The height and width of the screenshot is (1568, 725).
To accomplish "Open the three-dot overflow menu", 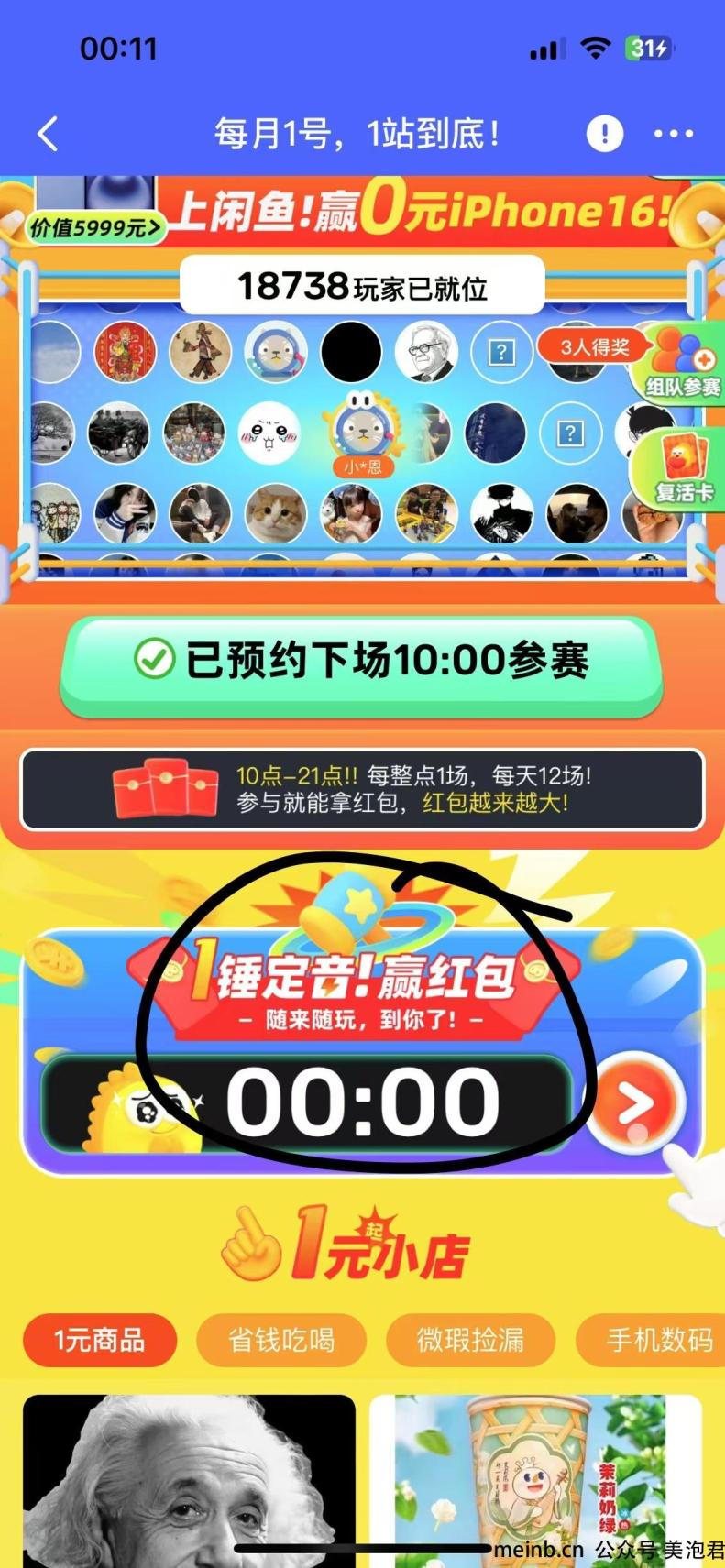I will pos(674,134).
